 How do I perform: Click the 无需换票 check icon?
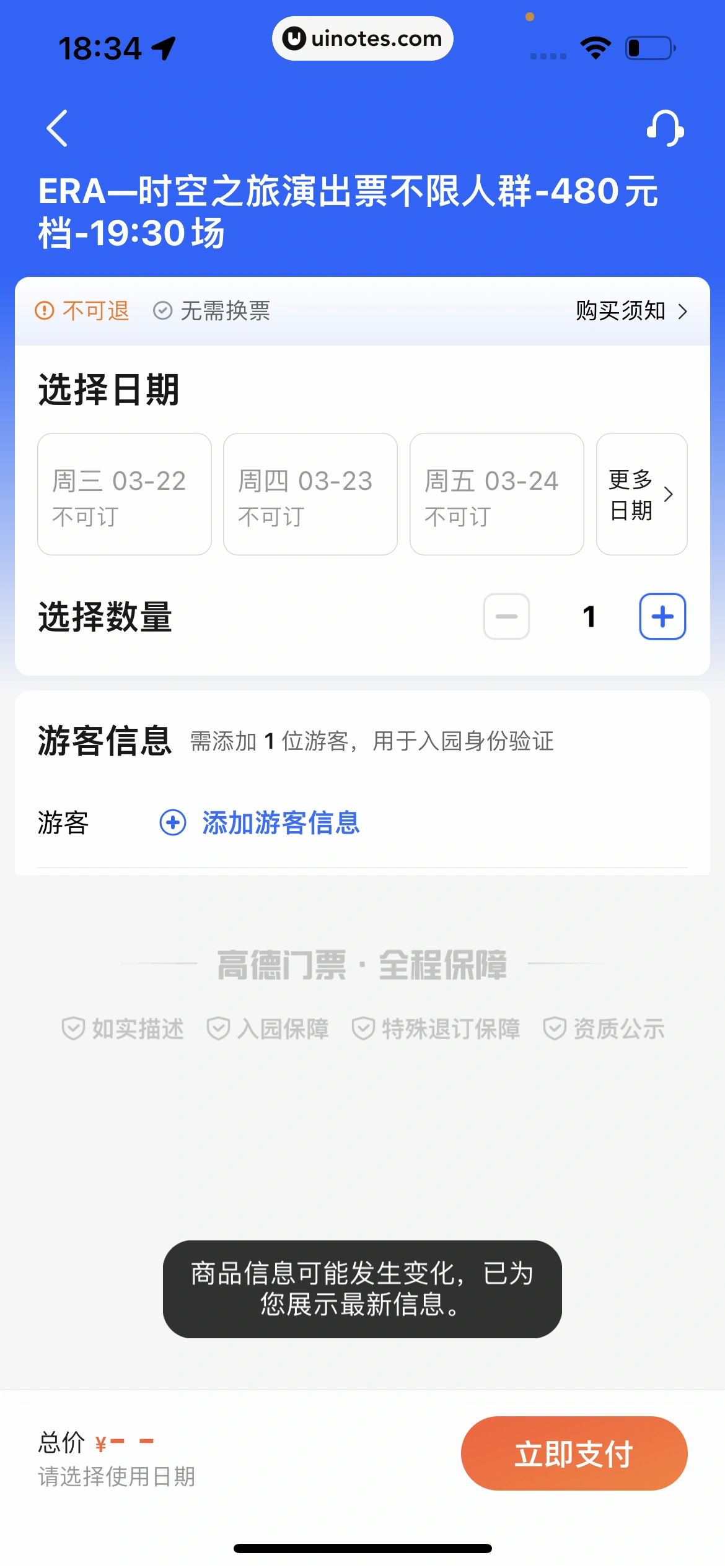[162, 310]
